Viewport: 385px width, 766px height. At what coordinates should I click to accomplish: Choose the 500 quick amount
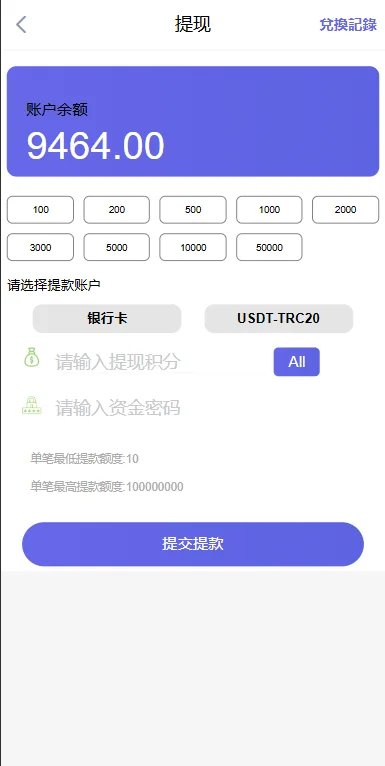[193, 210]
